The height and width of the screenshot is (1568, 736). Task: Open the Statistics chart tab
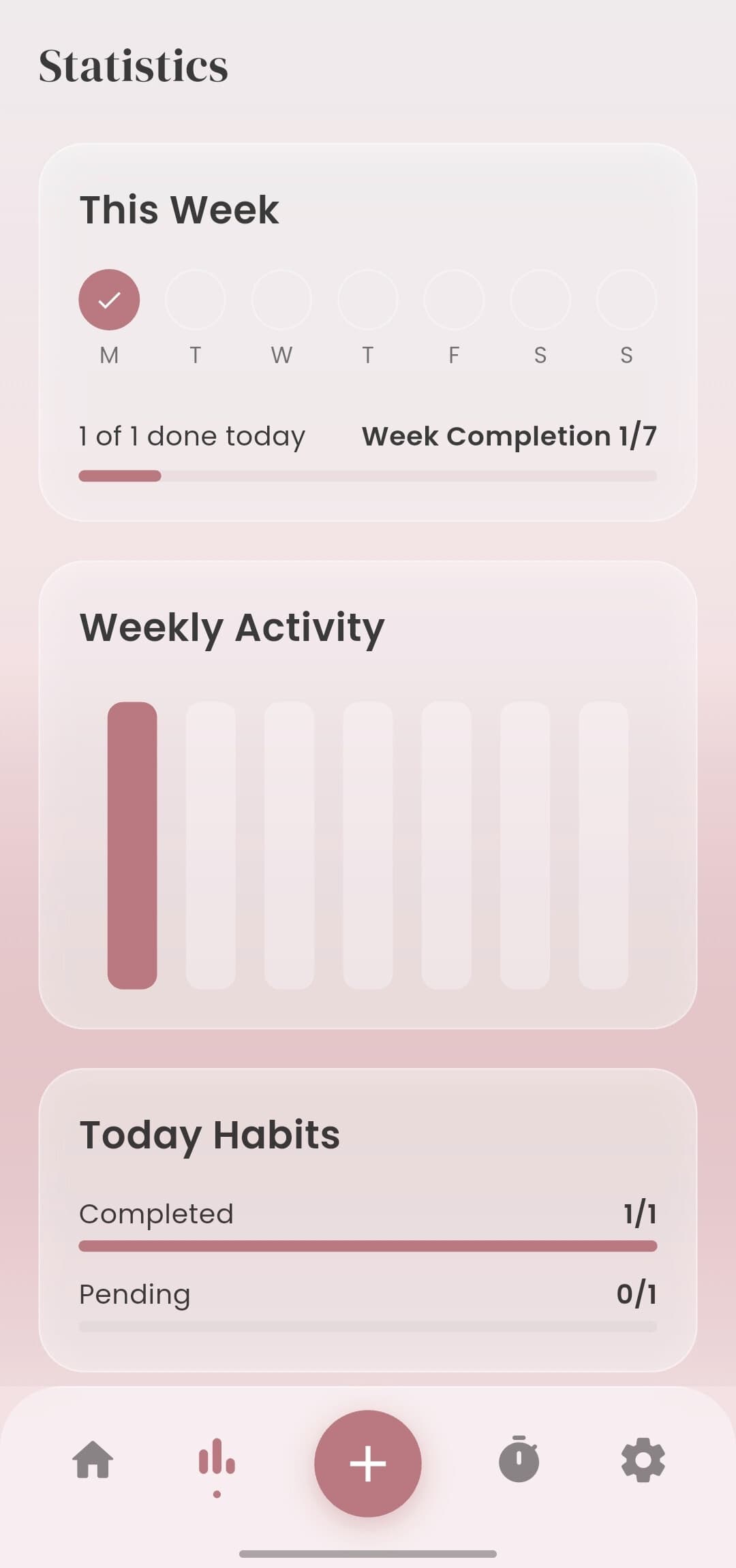(217, 1460)
